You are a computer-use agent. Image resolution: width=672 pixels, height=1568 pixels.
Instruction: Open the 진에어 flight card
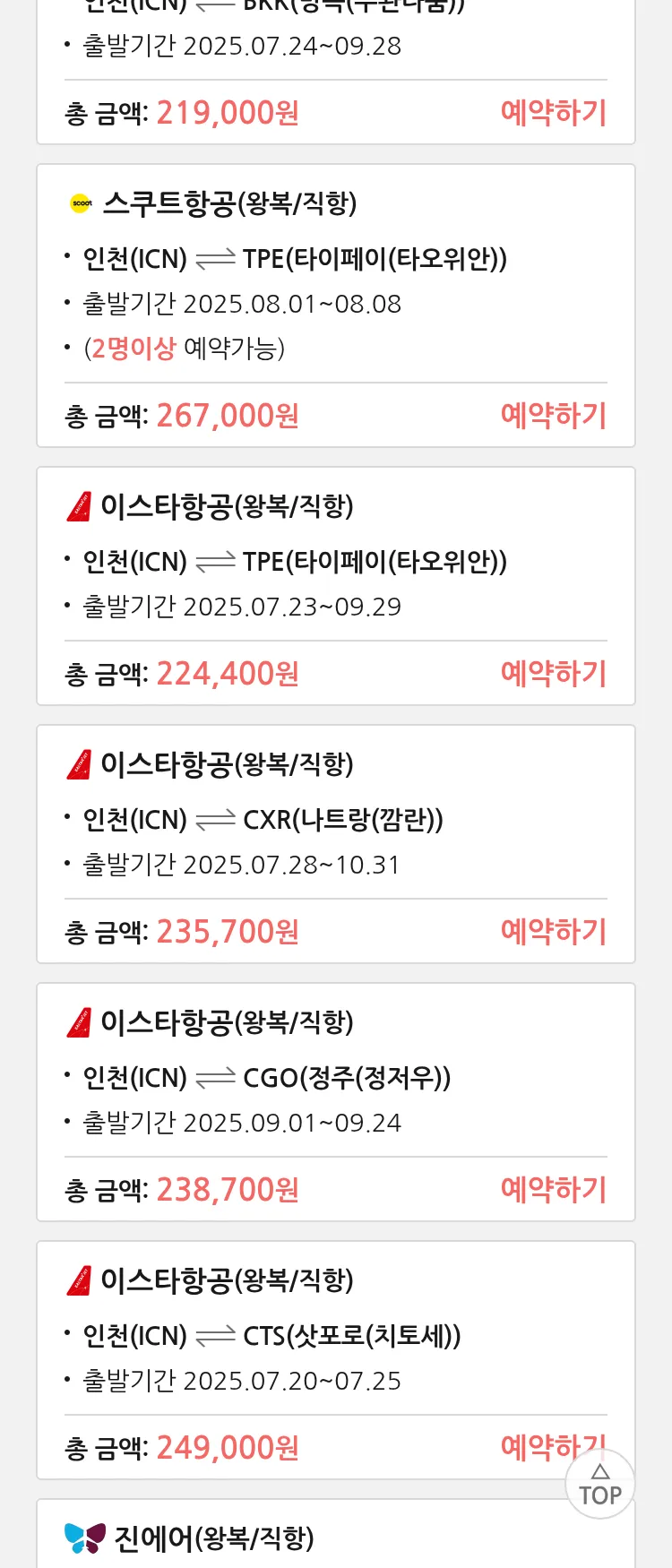point(215,1538)
